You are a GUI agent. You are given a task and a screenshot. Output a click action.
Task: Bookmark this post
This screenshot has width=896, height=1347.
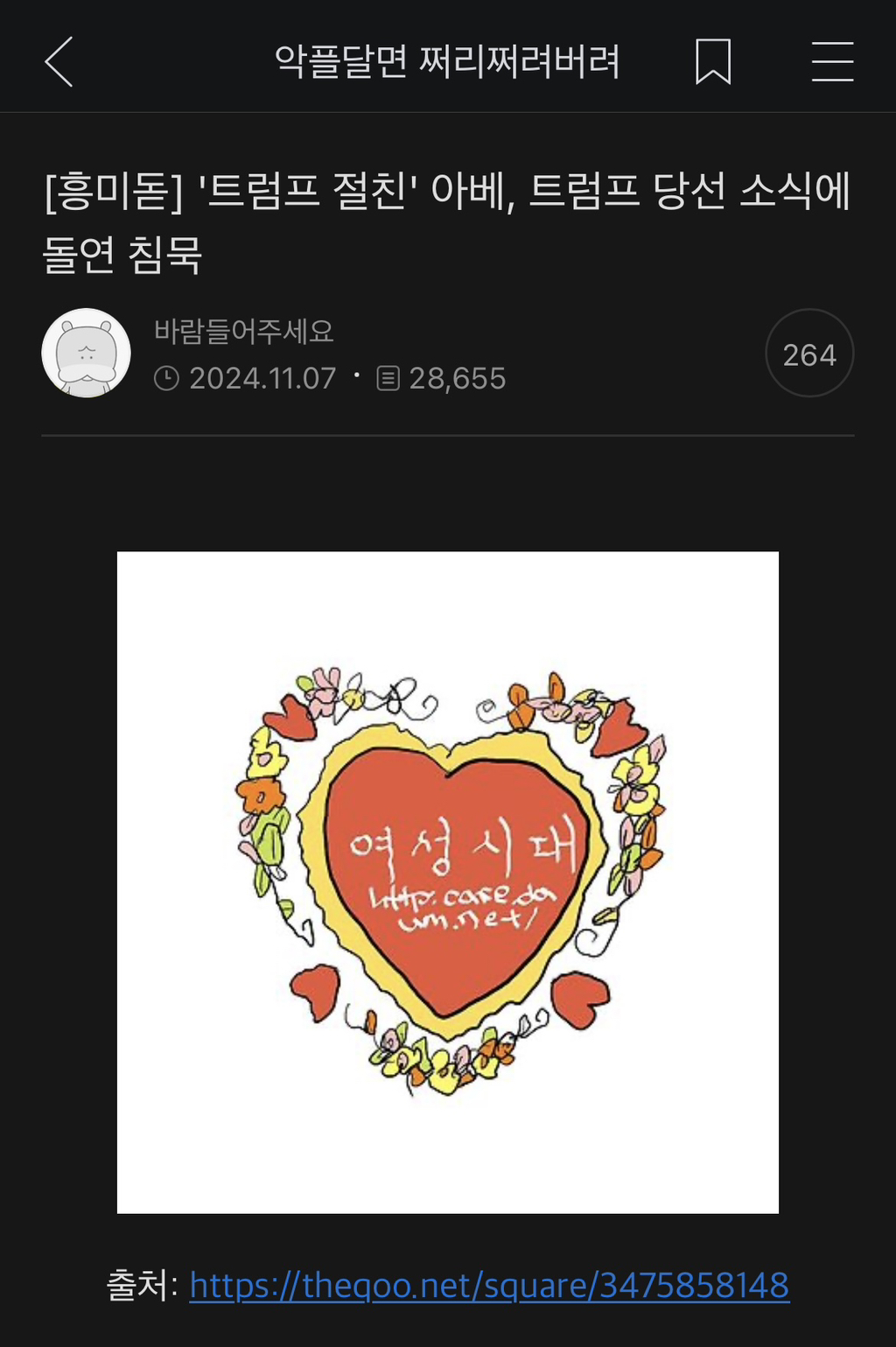click(713, 62)
